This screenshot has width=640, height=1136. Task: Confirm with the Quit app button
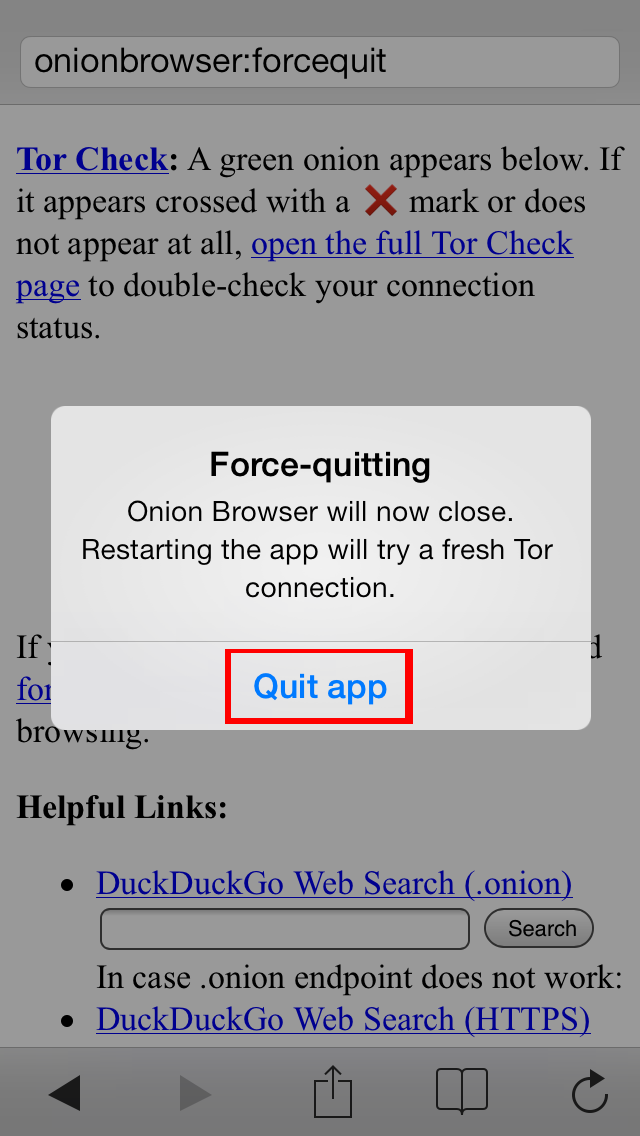click(320, 686)
